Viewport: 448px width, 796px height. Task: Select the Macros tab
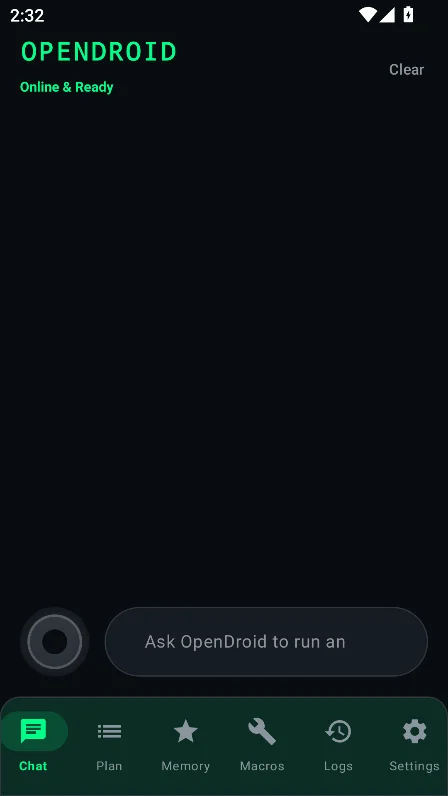pyautogui.click(x=262, y=745)
